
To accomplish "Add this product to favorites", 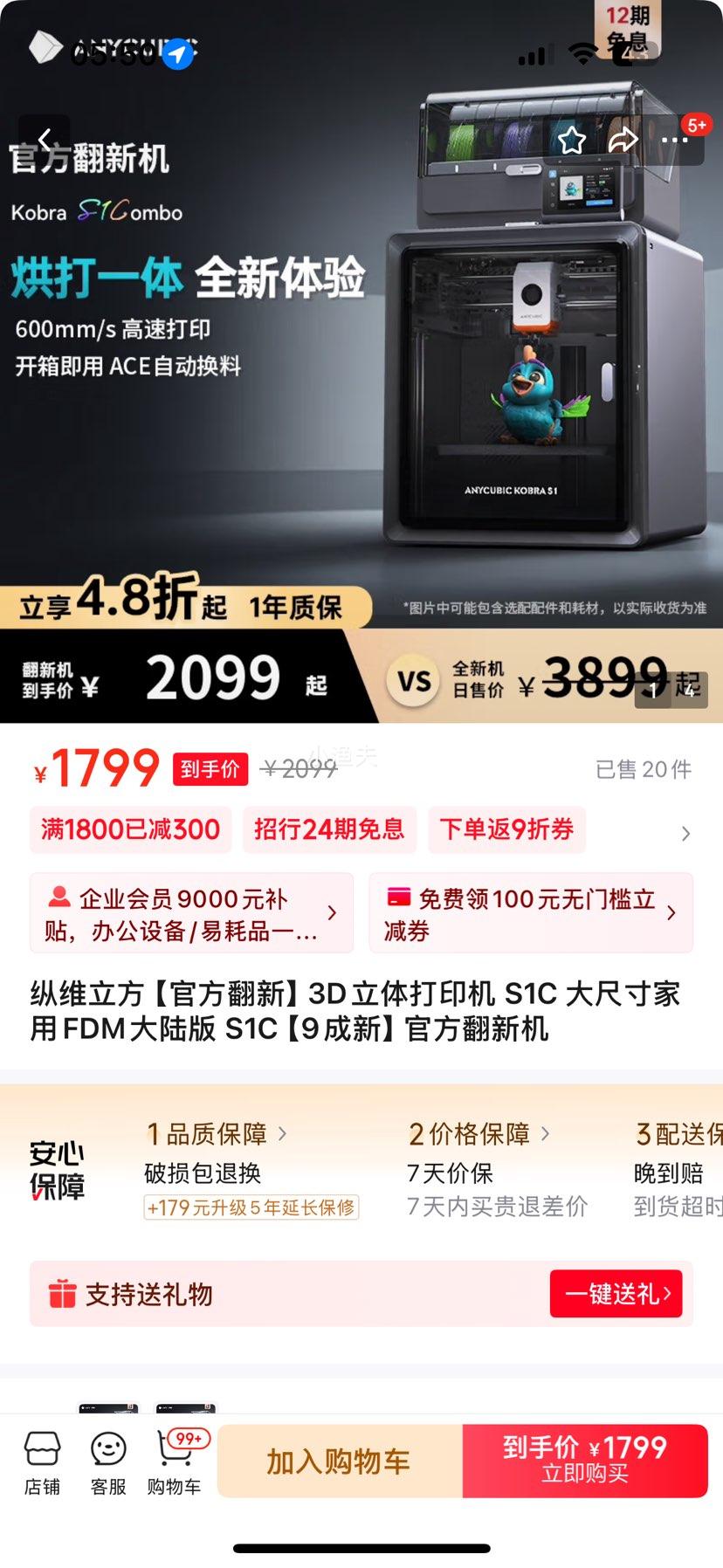I will click(572, 140).
